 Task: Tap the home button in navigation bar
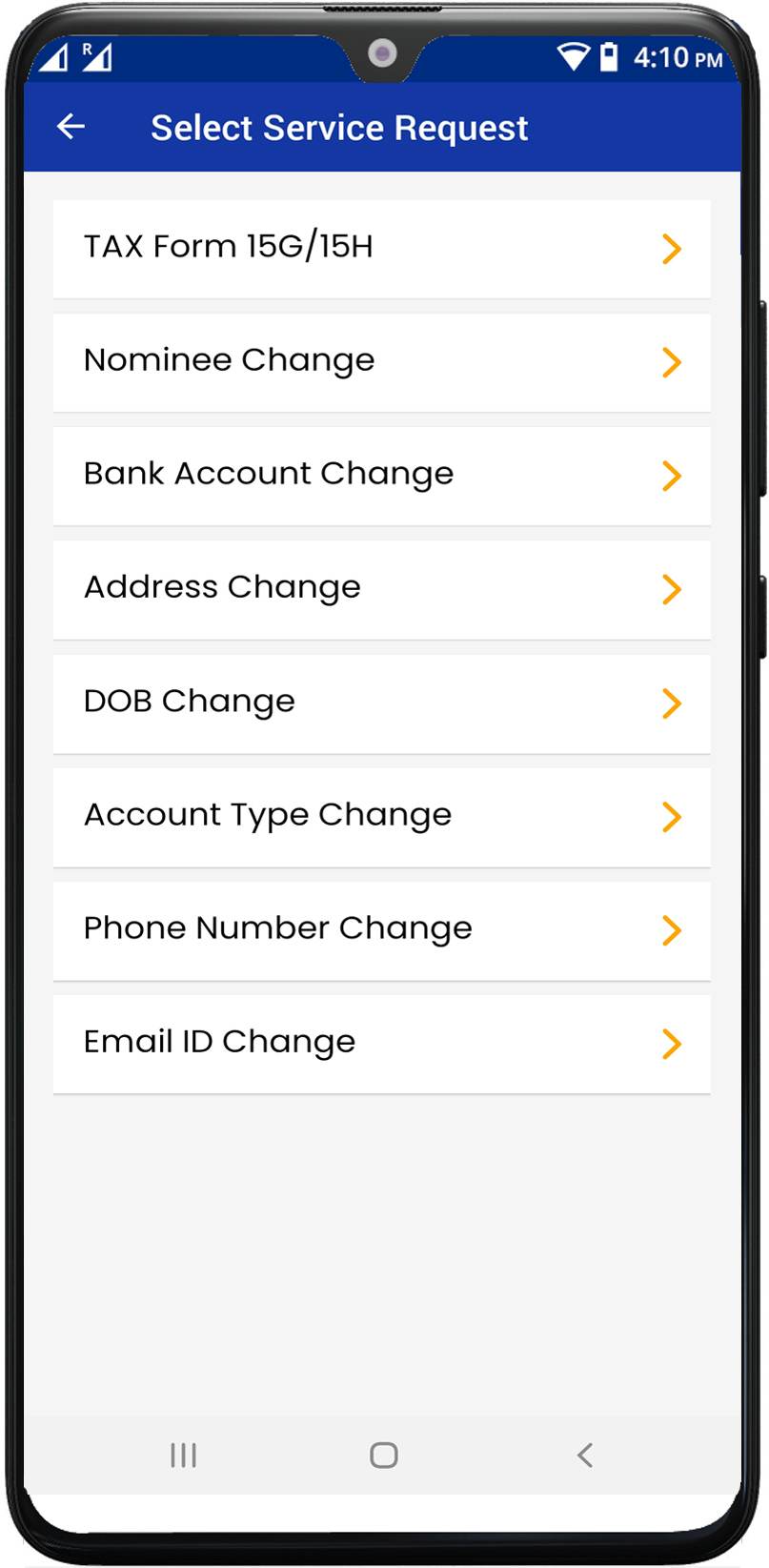pyautogui.click(x=383, y=1456)
